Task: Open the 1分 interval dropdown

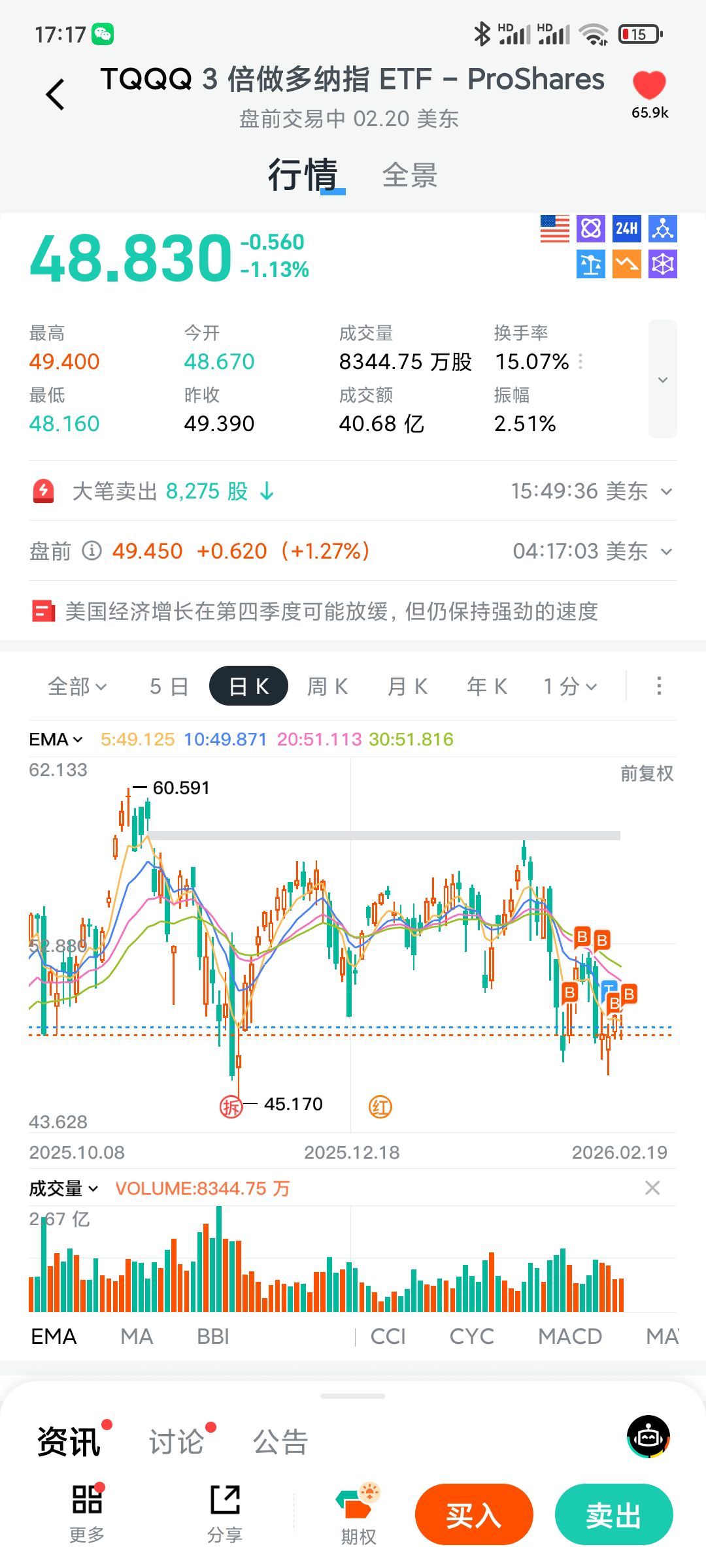Action: pyautogui.click(x=570, y=686)
